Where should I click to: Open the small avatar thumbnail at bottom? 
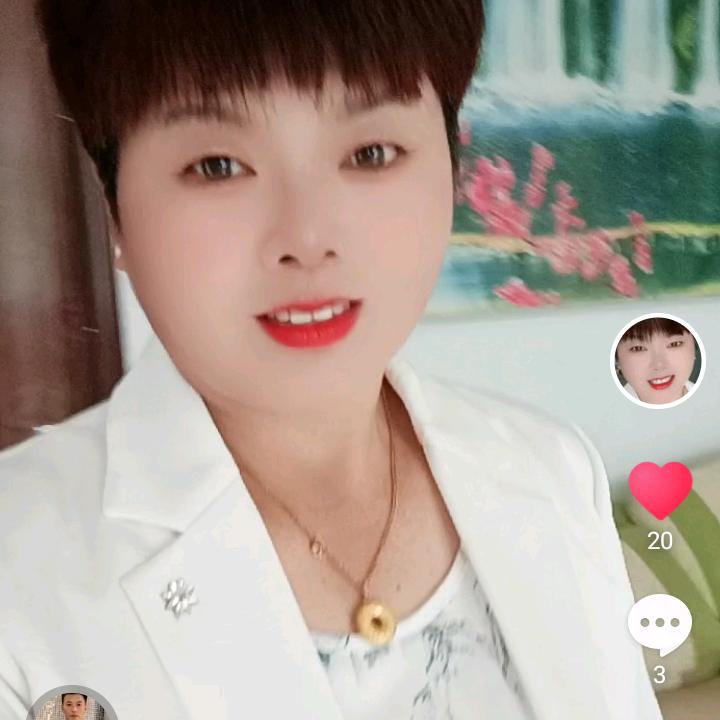[x=72, y=703]
